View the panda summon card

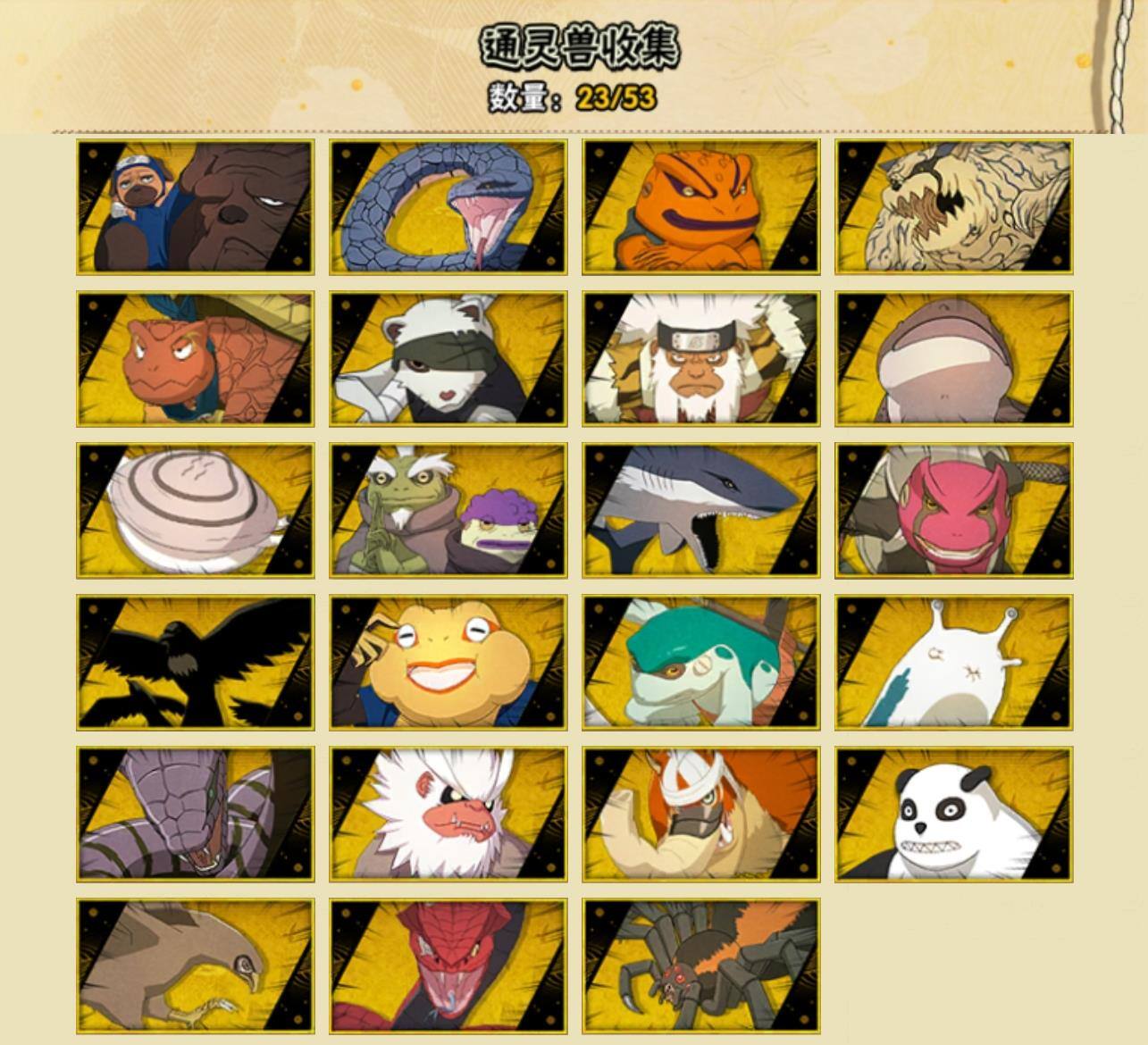click(953, 815)
